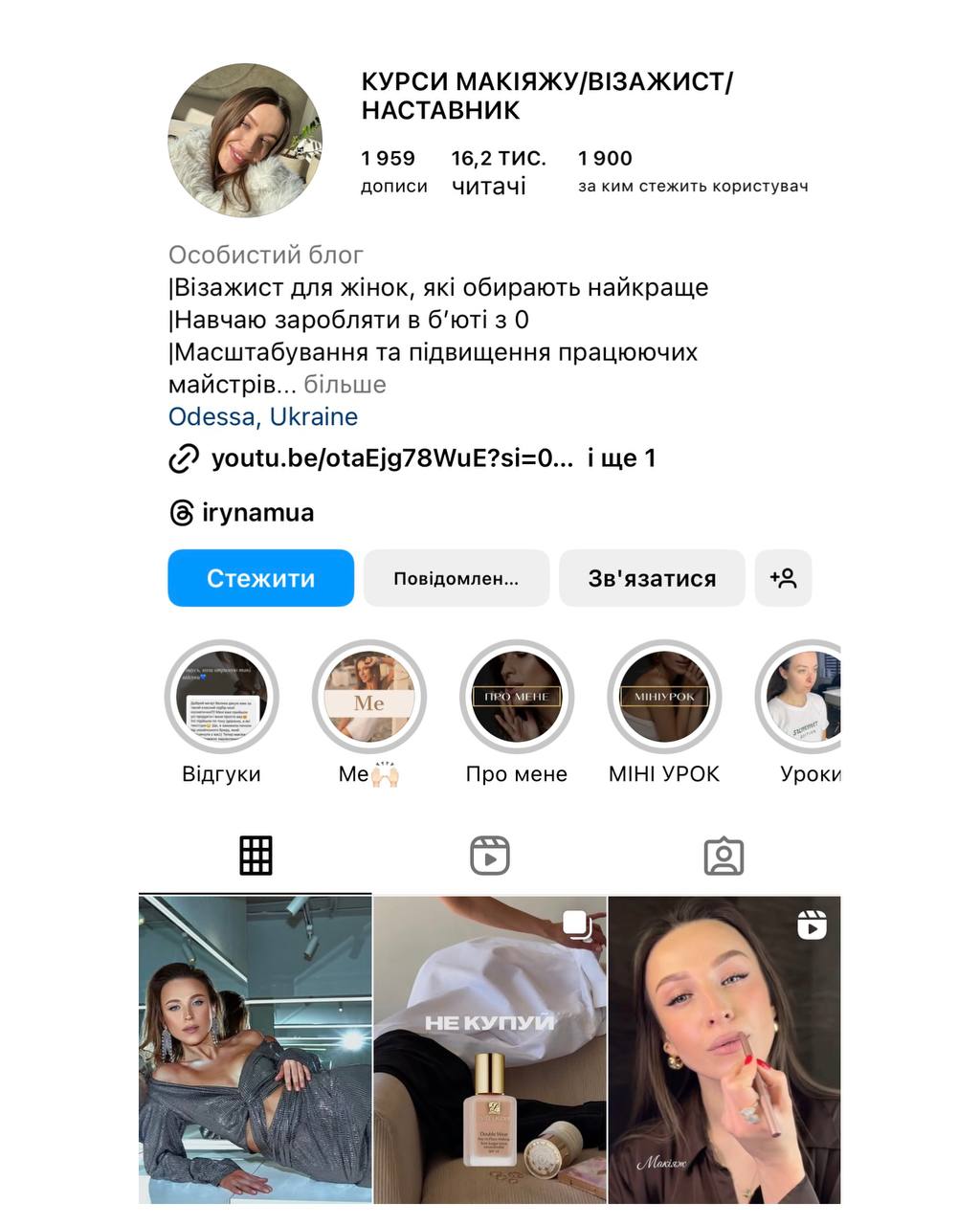
Task: Open the Odessa, Ukraine location link
Action: tap(263, 417)
